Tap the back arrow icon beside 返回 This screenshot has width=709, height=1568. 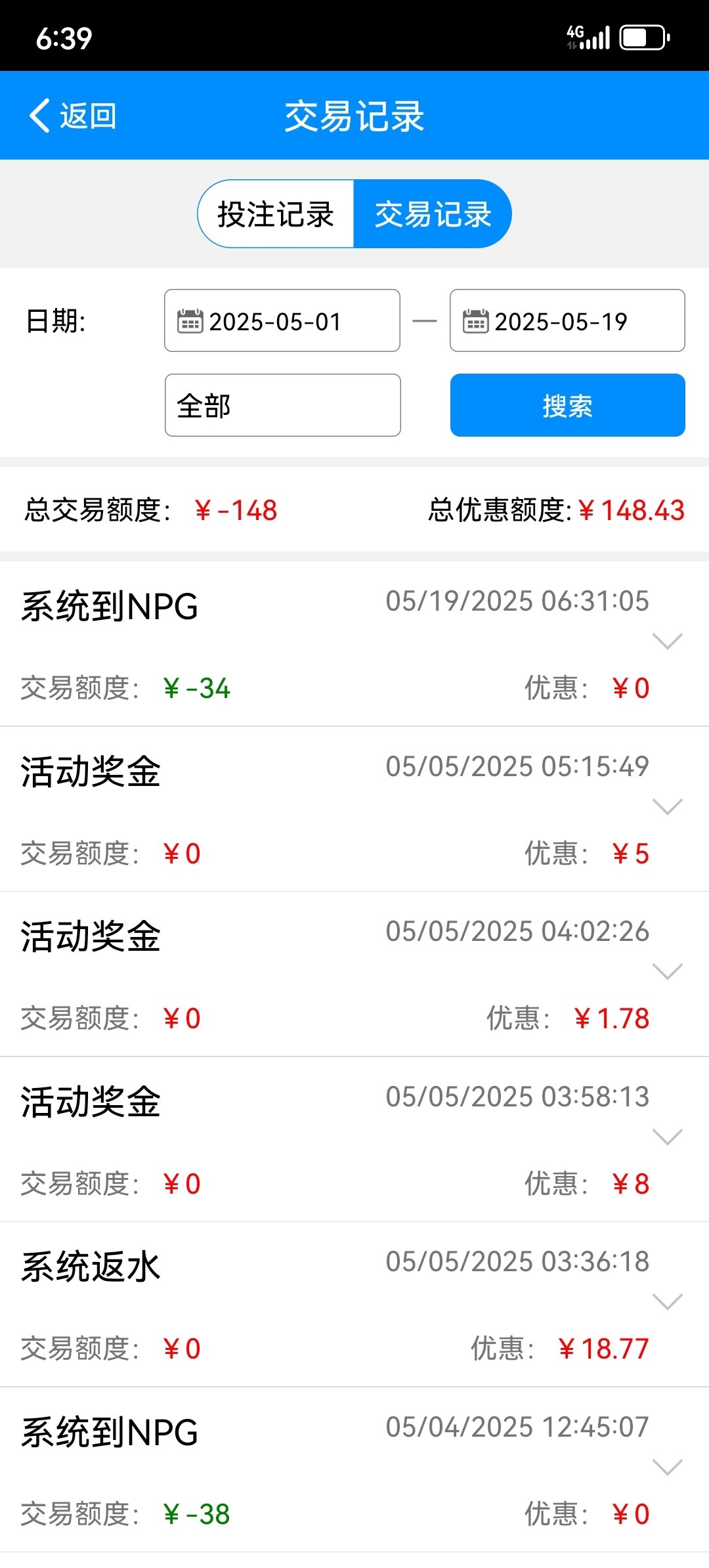[x=39, y=115]
